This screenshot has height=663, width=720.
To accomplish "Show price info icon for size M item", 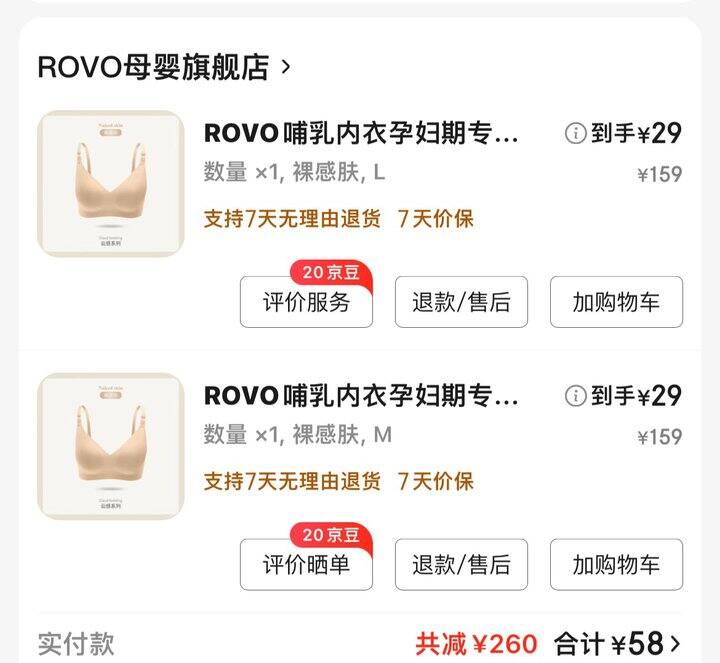I will 575,395.
